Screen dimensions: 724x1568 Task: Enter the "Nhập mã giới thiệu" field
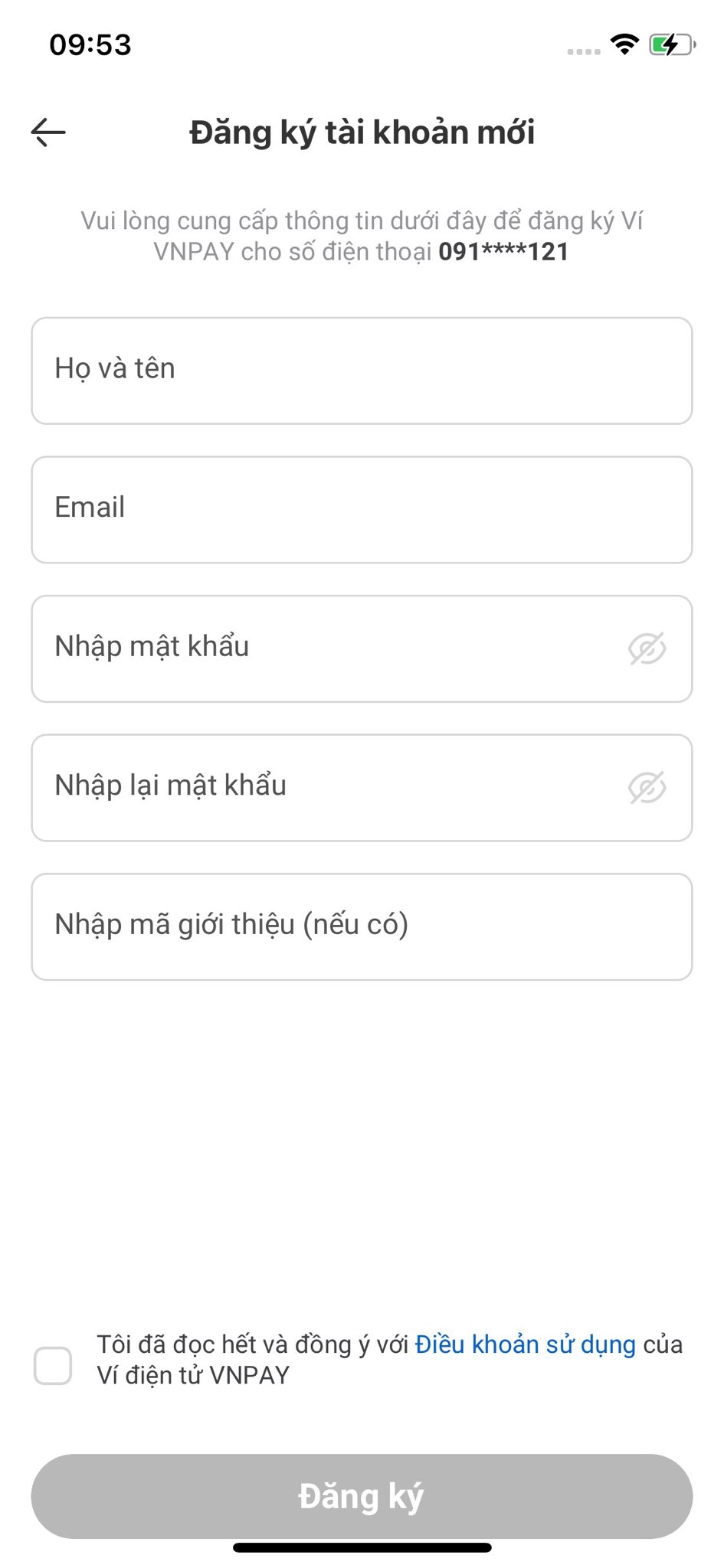(x=362, y=926)
